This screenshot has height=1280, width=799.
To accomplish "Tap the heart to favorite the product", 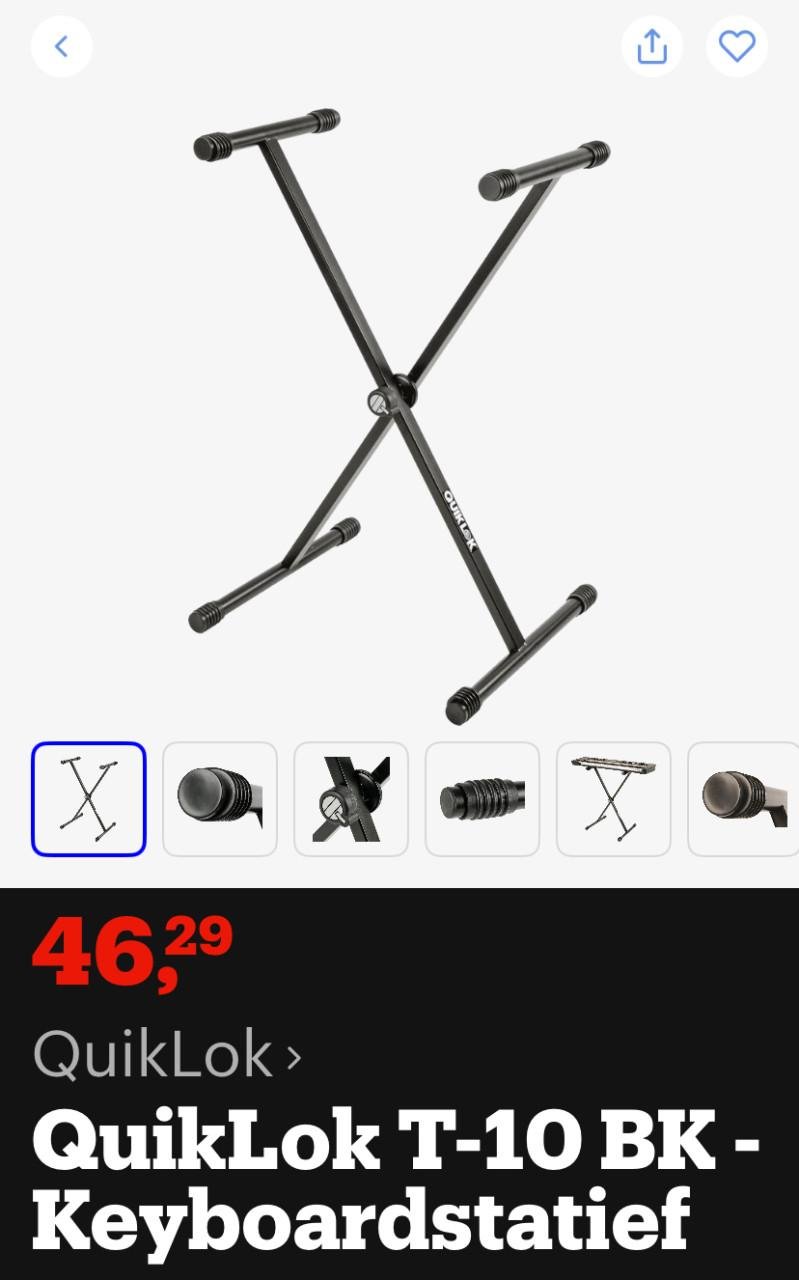I will (736, 46).
